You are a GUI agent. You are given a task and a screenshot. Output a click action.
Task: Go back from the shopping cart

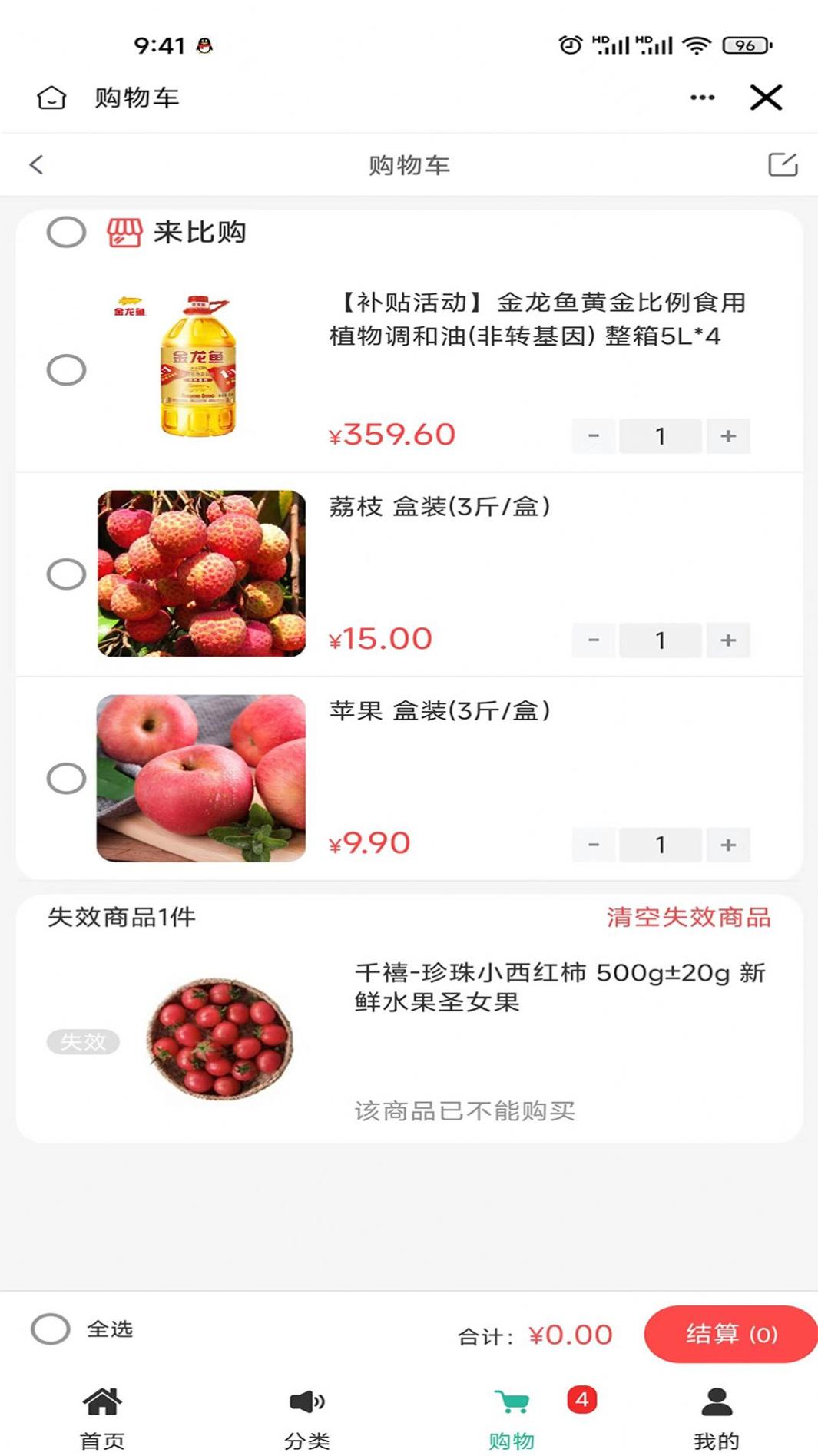pyautogui.click(x=36, y=164)
